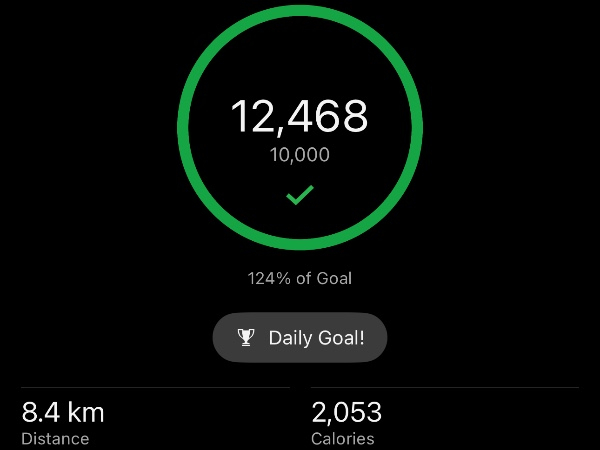600x450 pixels.
Task: Tap the Daily Goal trophy button
Action: [x=300, y=338]
